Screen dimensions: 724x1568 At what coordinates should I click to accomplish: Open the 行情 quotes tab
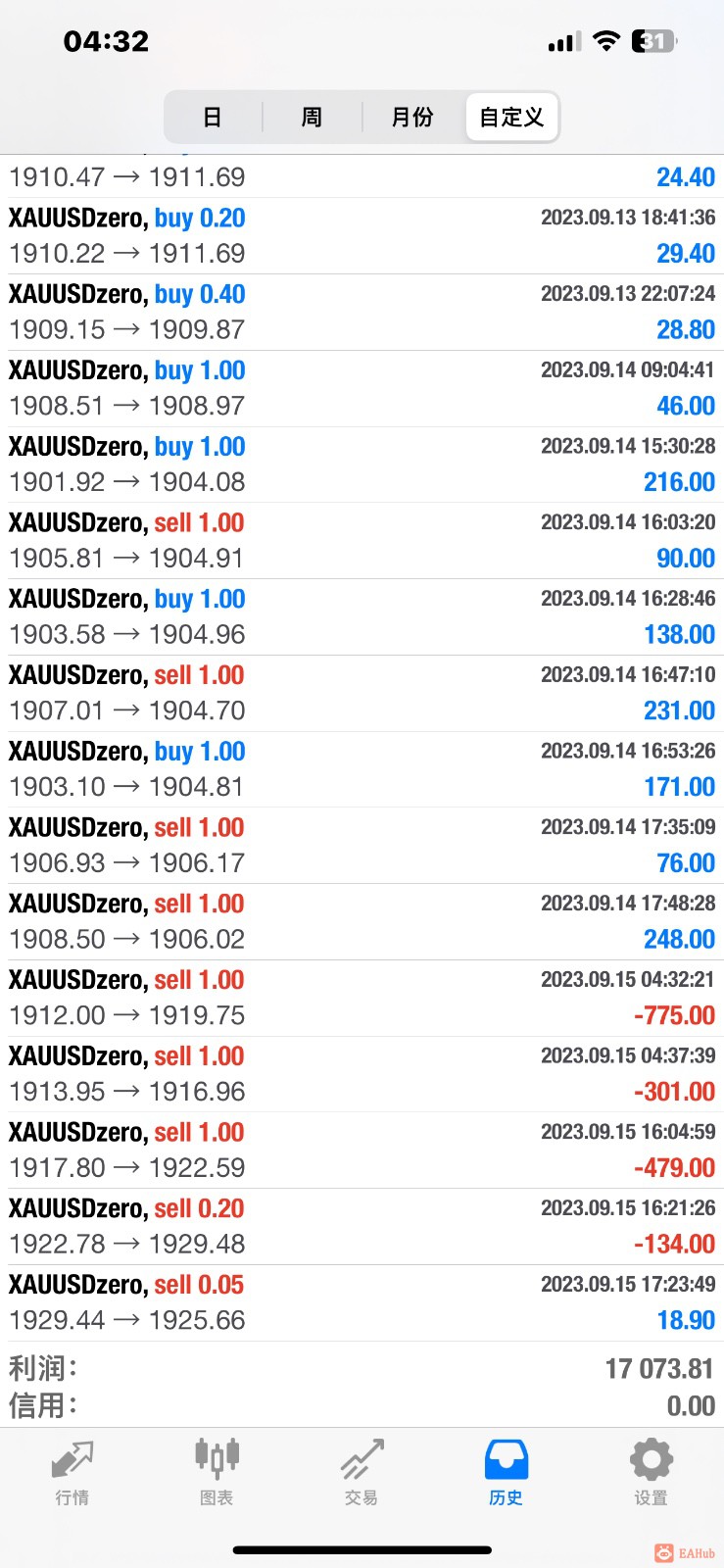tap(72, 1472)
